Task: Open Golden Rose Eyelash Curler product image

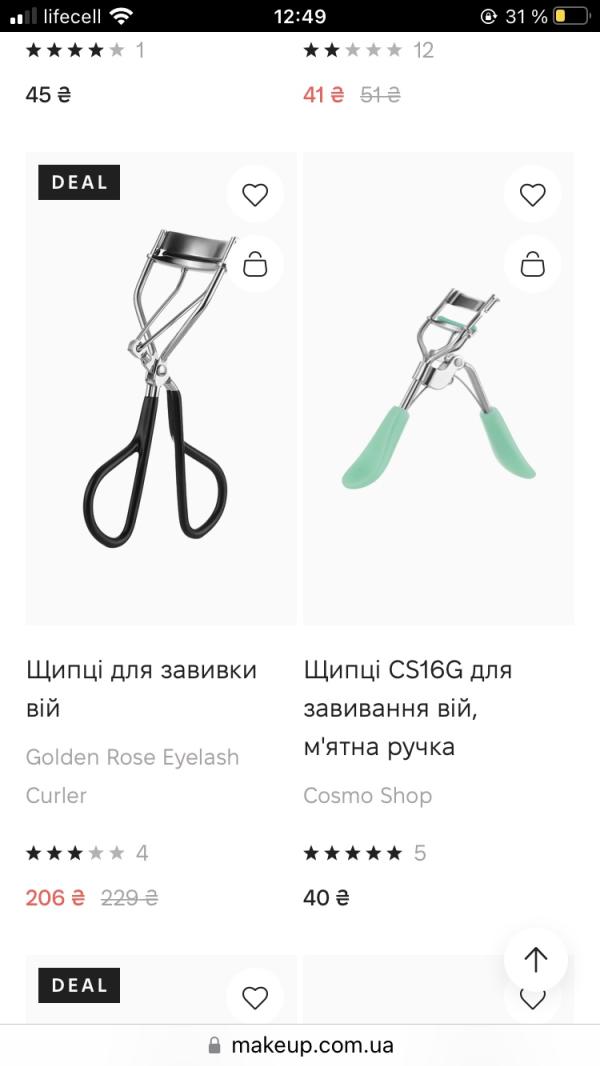Action: [155, 400]
